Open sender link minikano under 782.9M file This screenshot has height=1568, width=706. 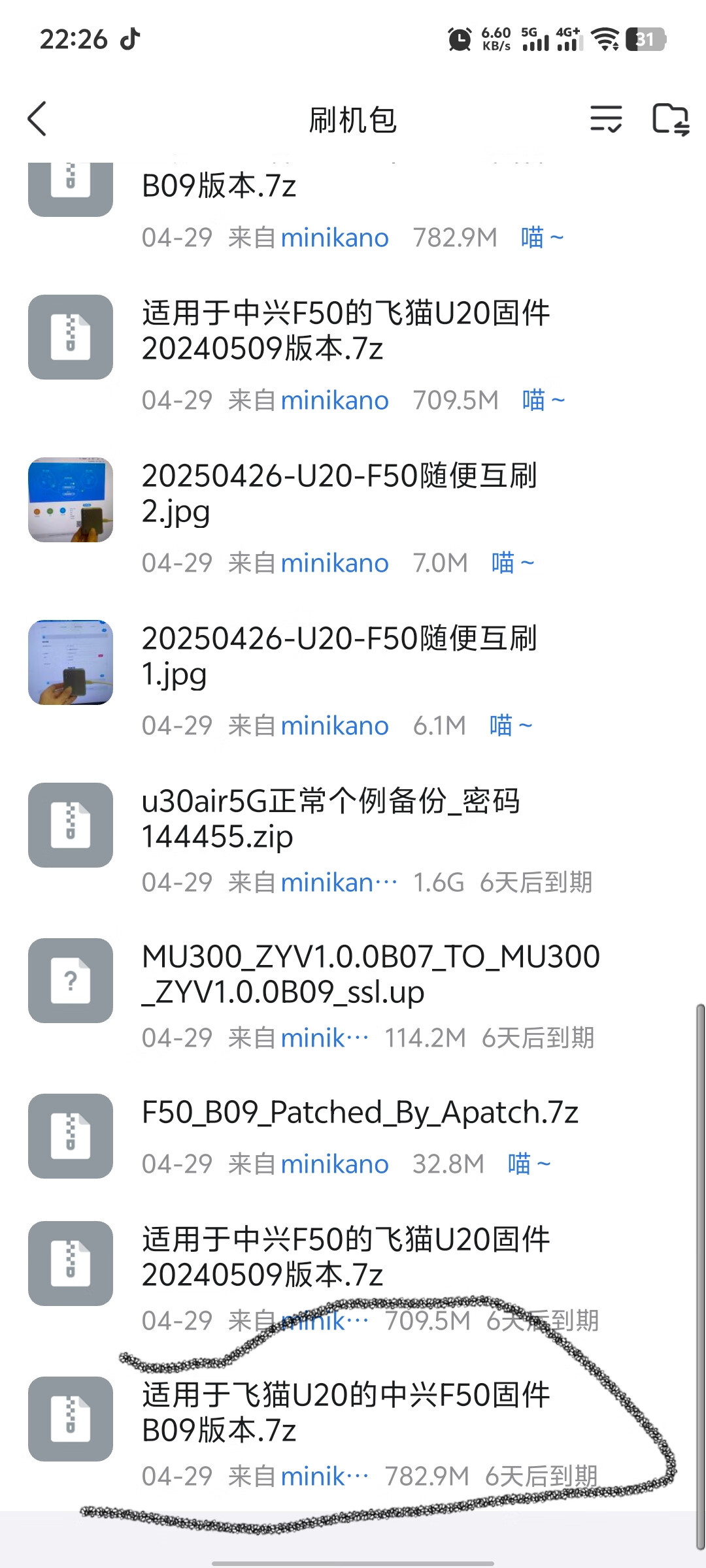pos(334,238)
